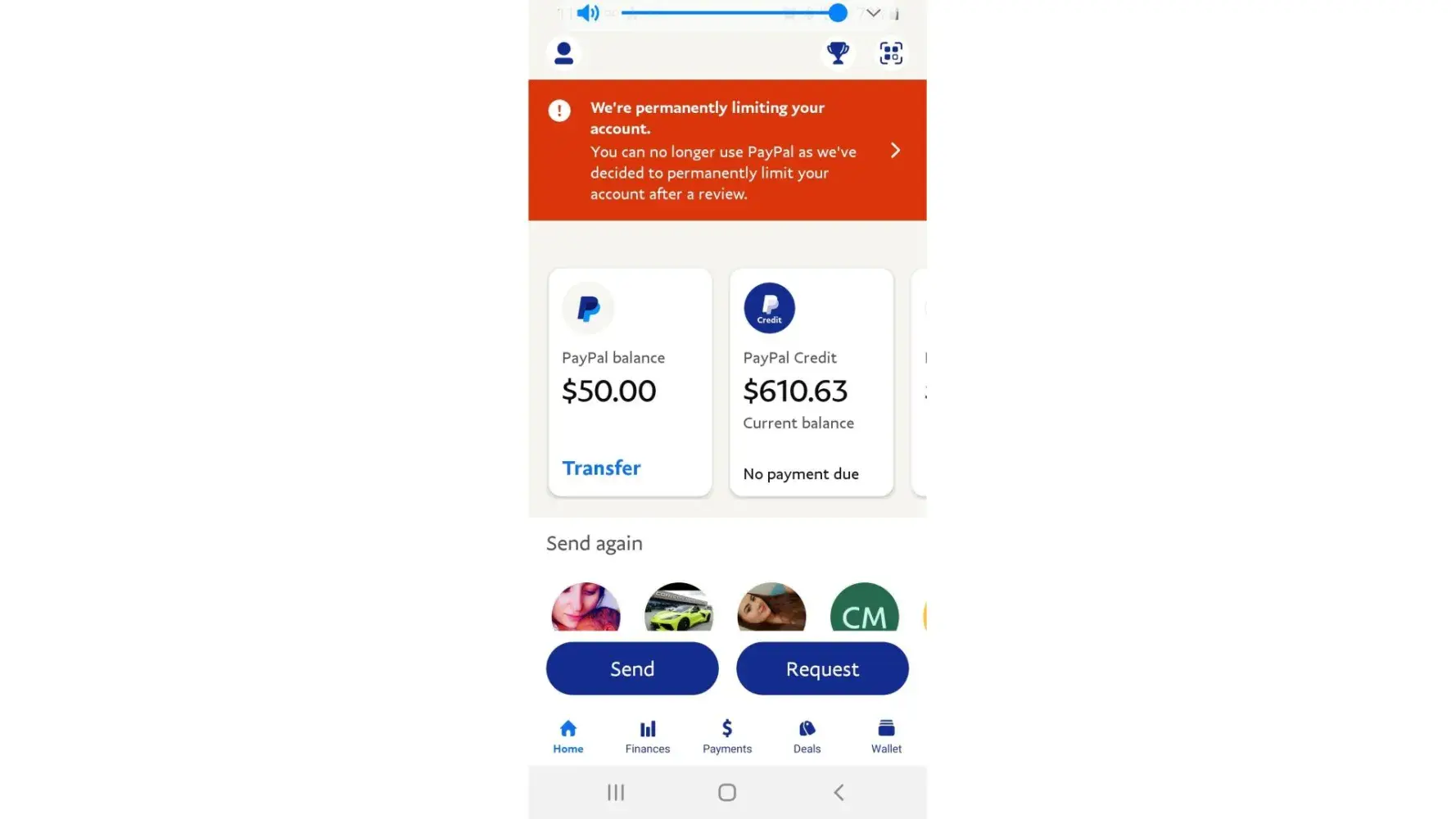
Task: Go back using the system back button
Action: 839,792
